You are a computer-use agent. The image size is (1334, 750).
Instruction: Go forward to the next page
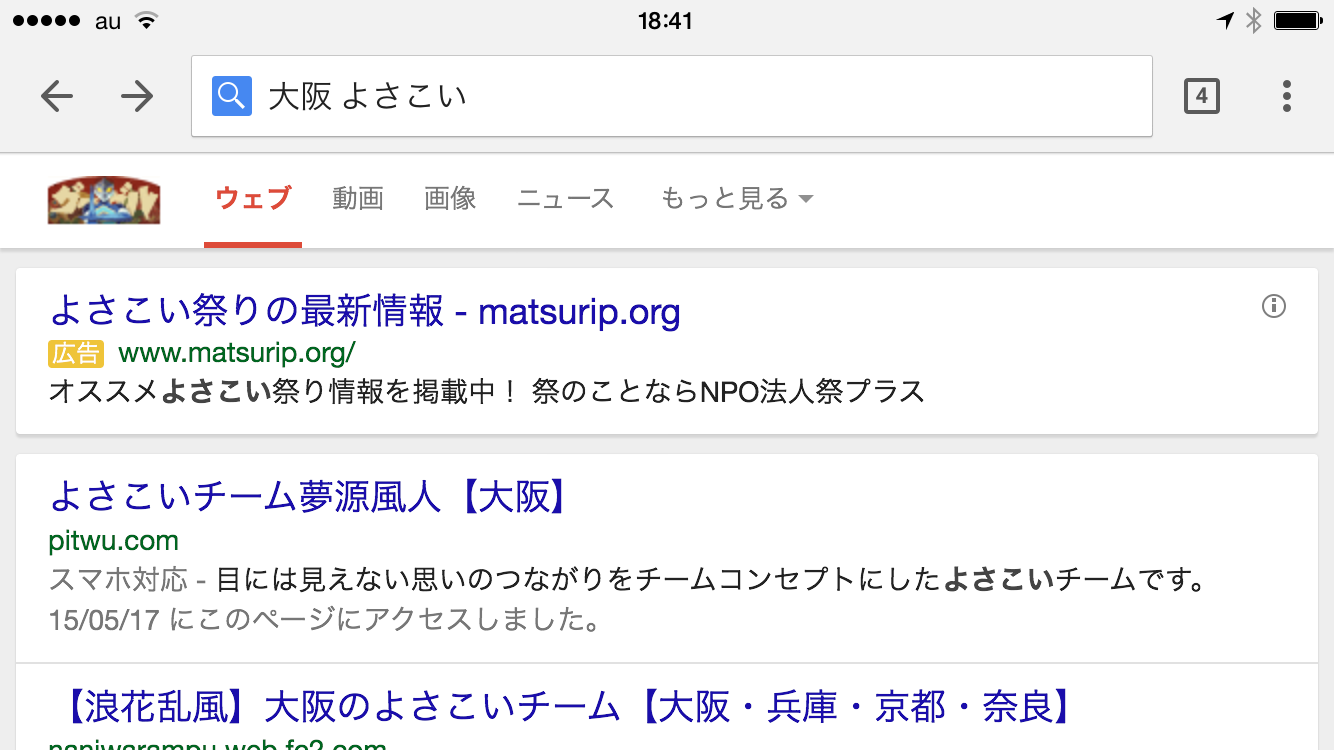pos(137,96)
